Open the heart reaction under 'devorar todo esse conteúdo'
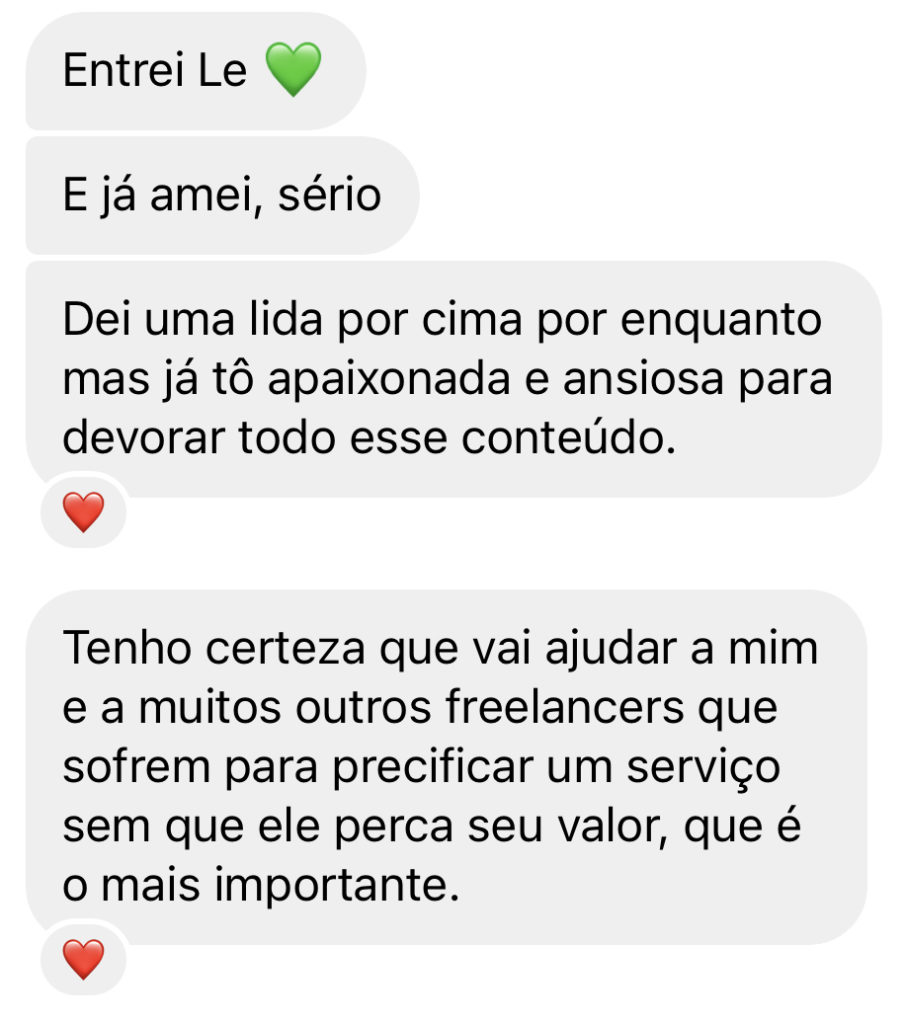This screenshot has height=1024, width=905. click(83, 513)
